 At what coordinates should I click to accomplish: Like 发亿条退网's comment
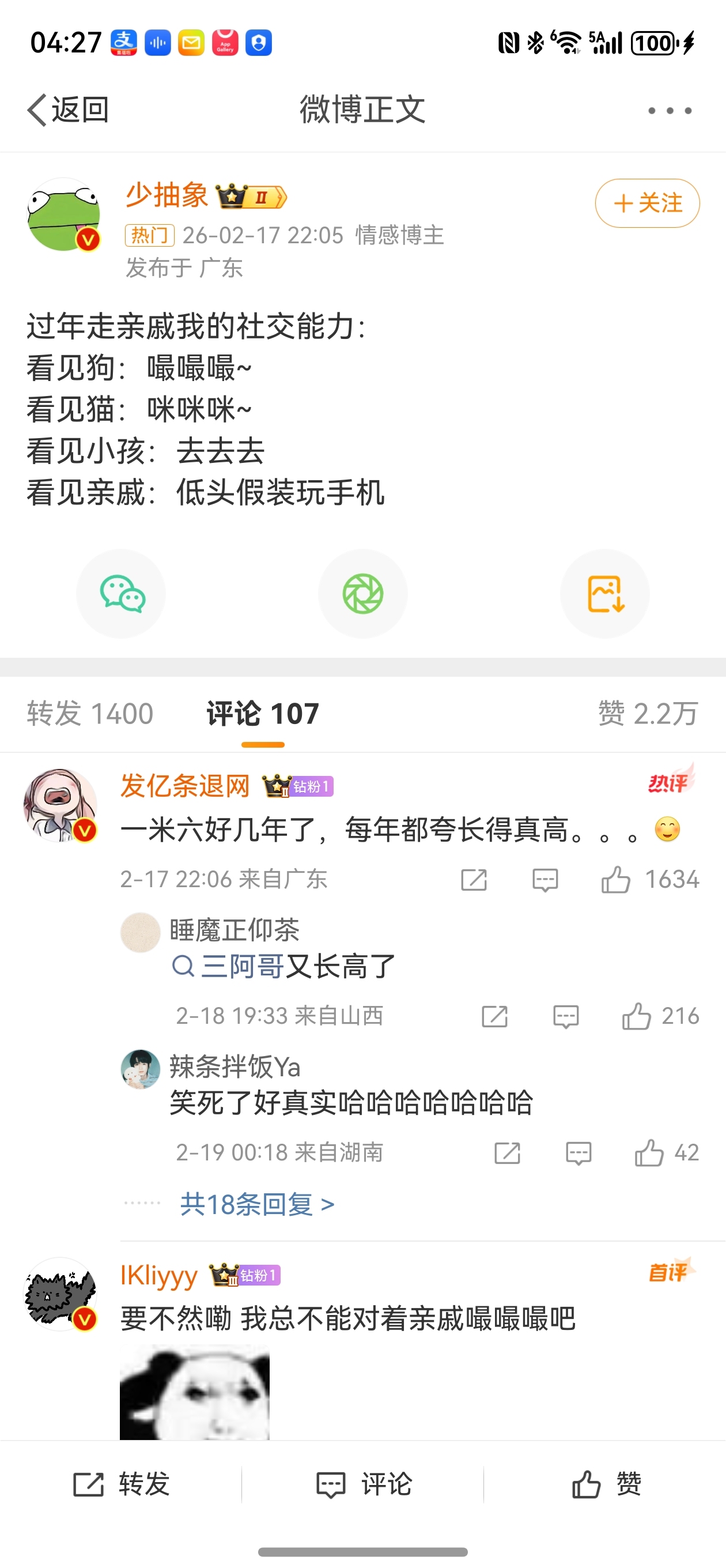(x=616, y=880)
